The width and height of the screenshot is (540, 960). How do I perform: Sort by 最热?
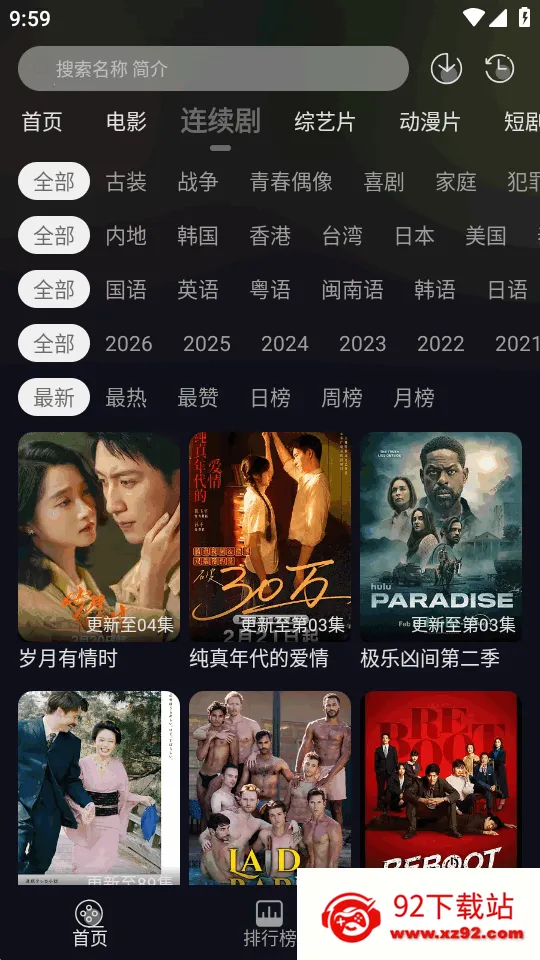coord(126,397)
